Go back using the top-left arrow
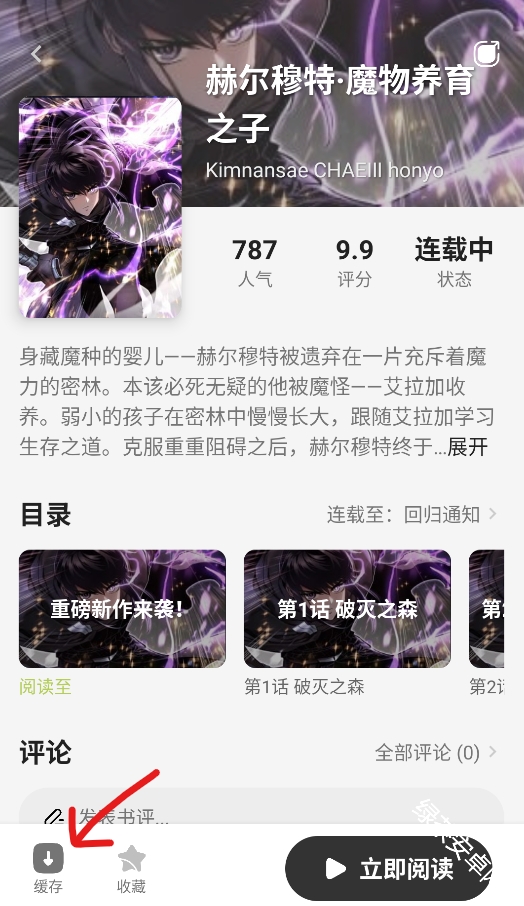 pyautogui.click(x=36, y=54)
